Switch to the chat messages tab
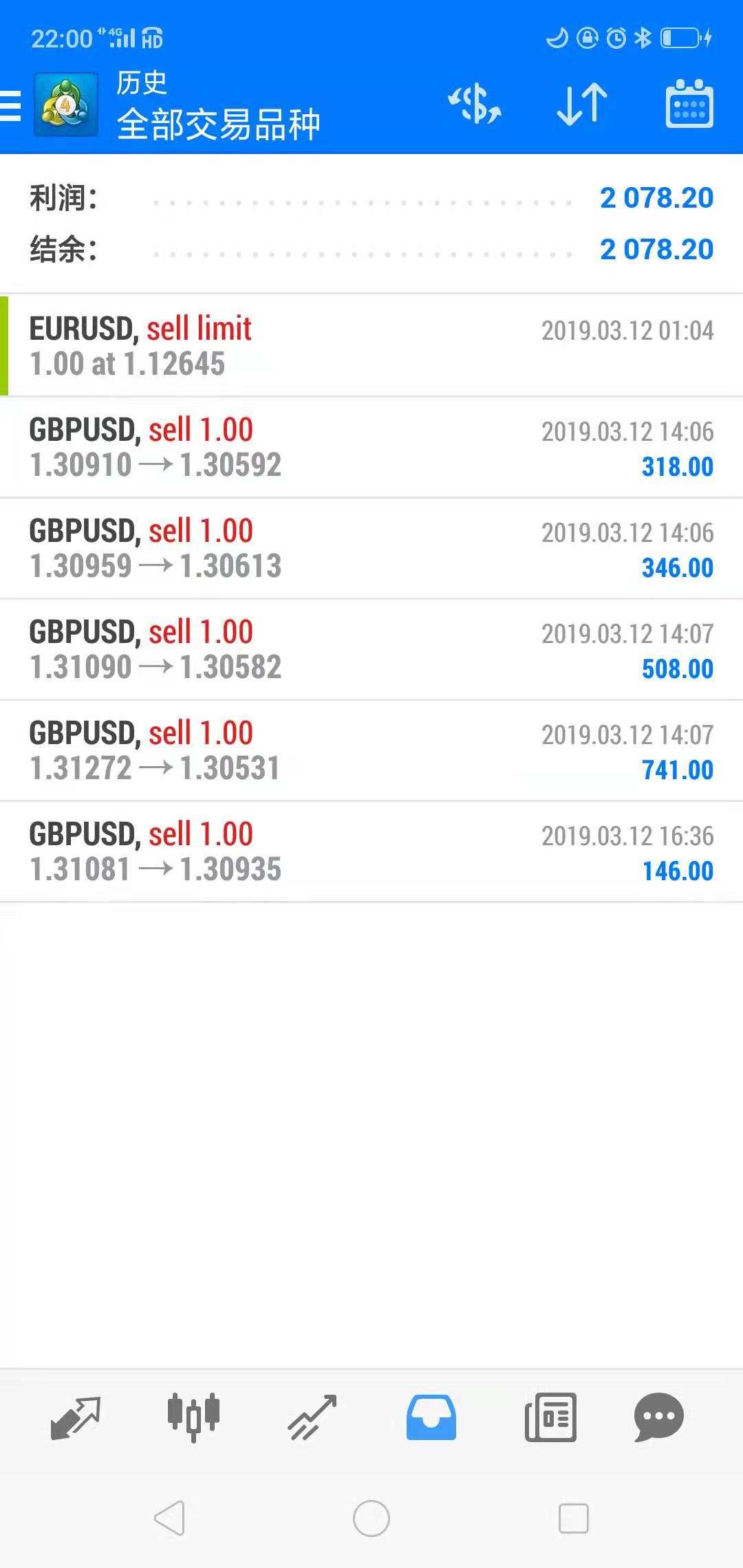This screenshot has width=743, height=1568. 658,1417
